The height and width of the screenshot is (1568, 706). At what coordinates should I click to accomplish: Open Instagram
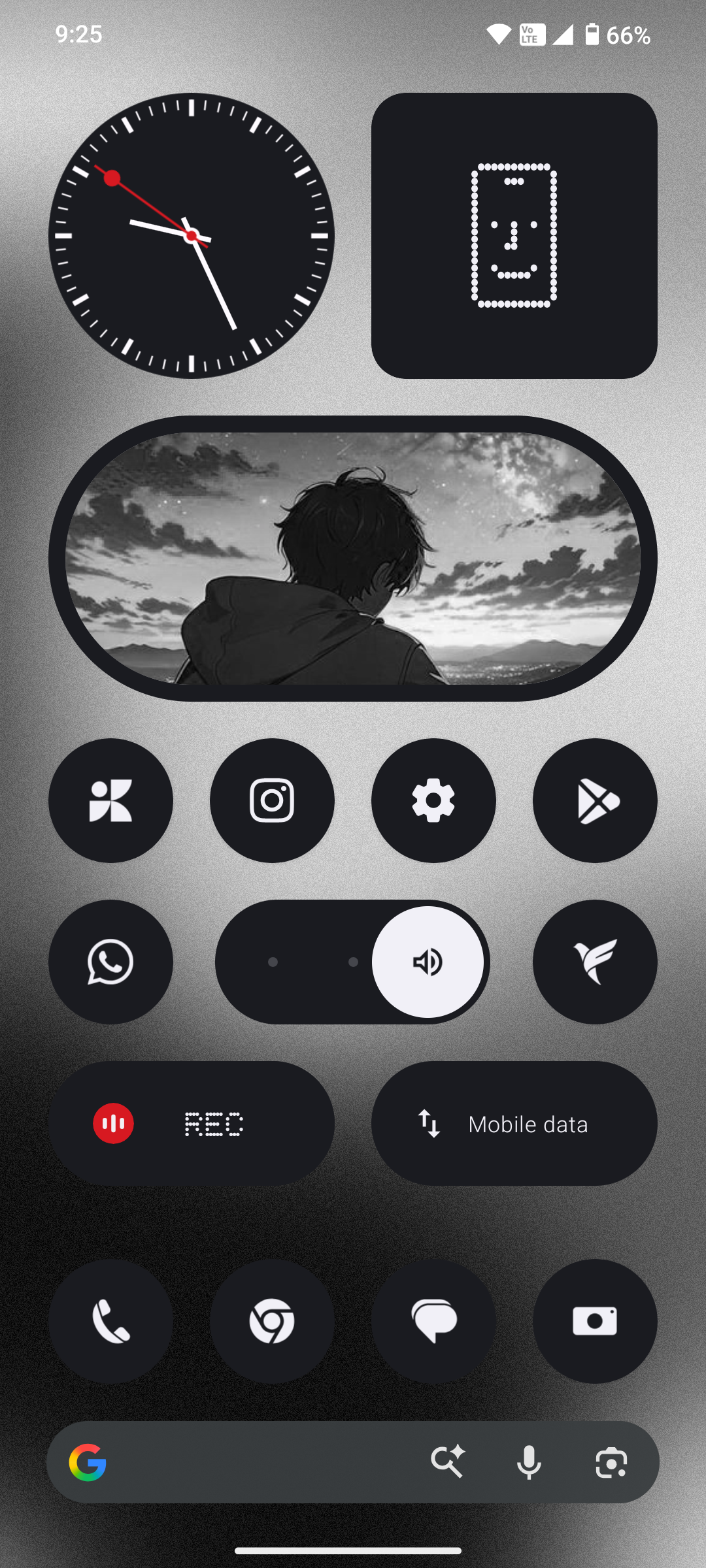[x=272, y=800]
